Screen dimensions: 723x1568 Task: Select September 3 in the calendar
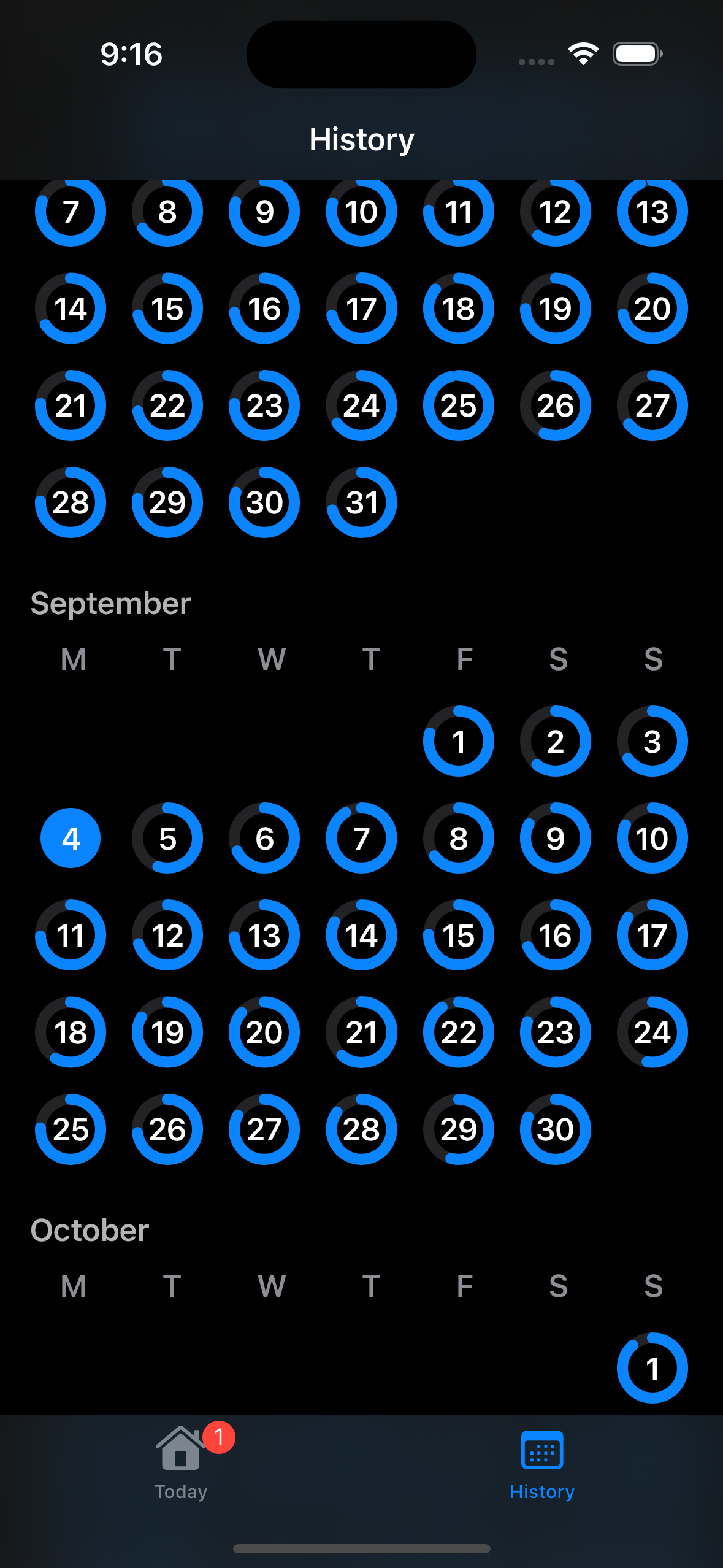pos(652,741)
